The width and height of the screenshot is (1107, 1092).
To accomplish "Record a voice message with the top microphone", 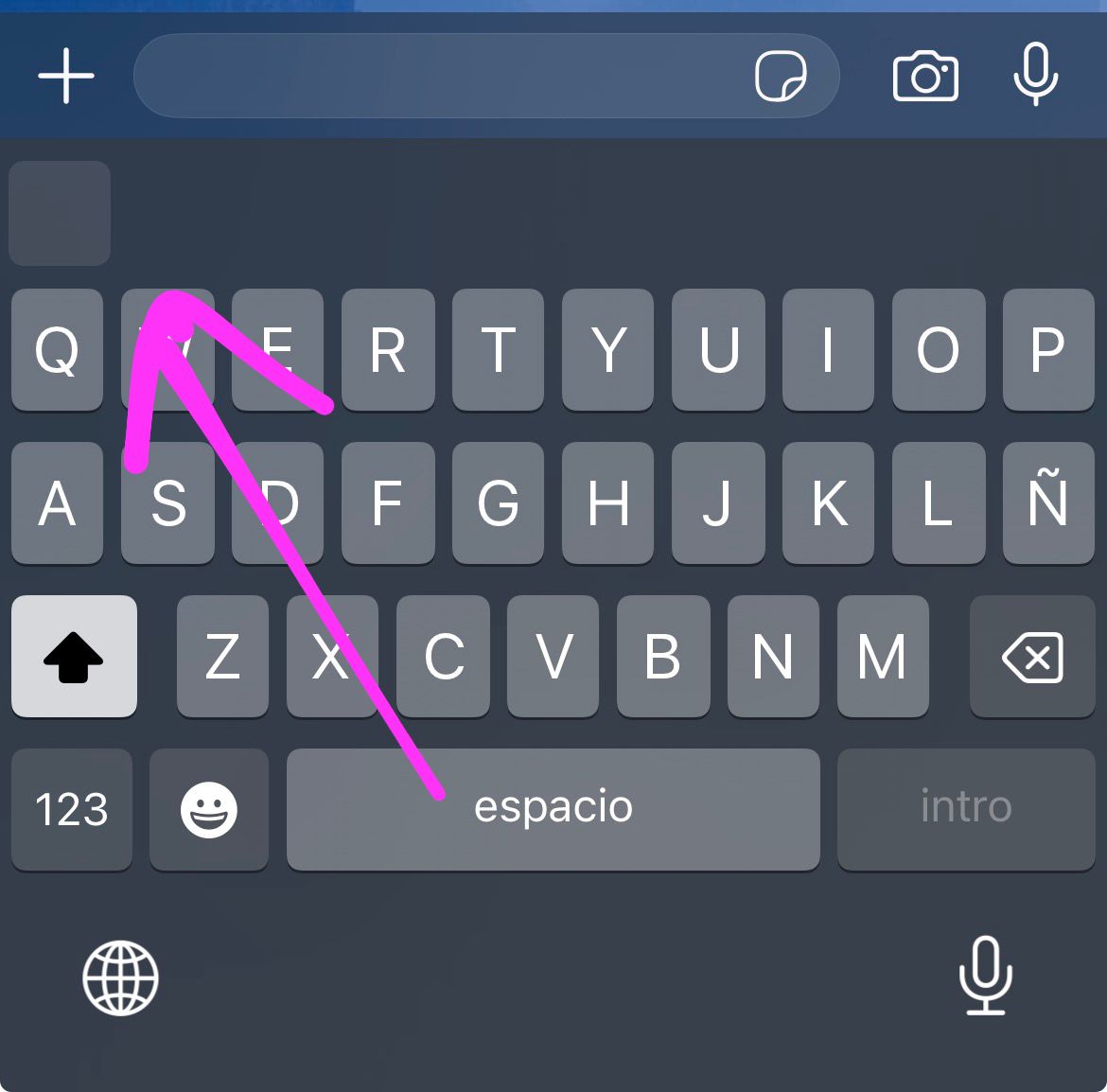I will click(1036, 74).
